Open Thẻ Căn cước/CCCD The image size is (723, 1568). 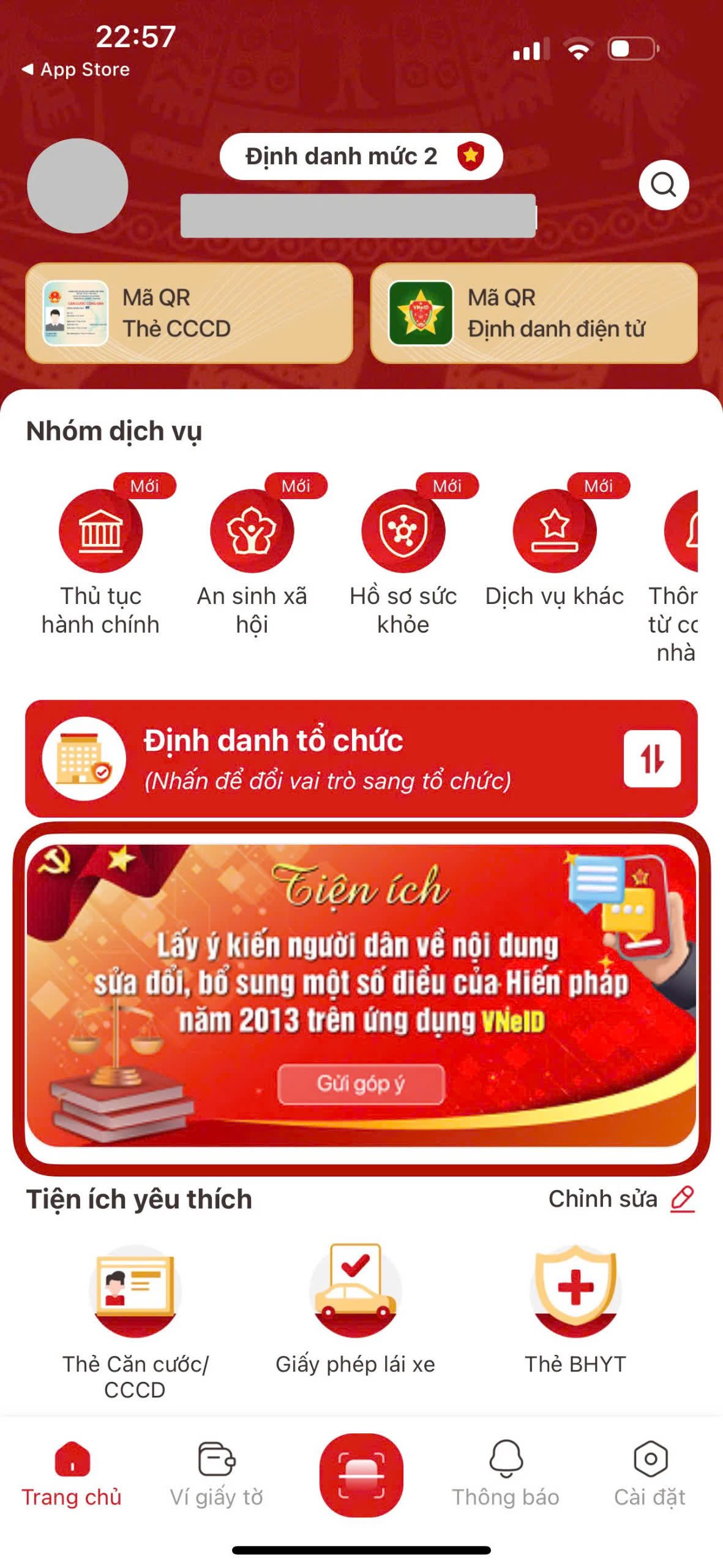(135, 1291)
